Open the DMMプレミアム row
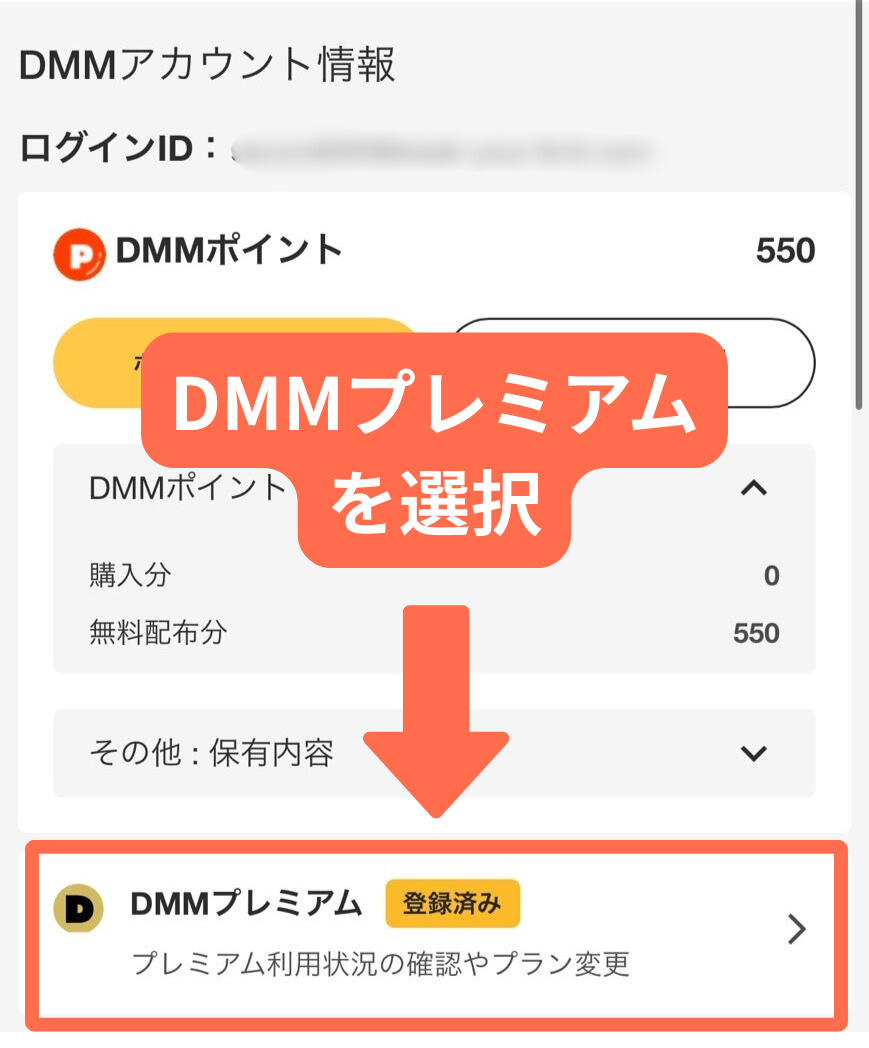This screenshot has height=1048, width=869. click(435, 931)
